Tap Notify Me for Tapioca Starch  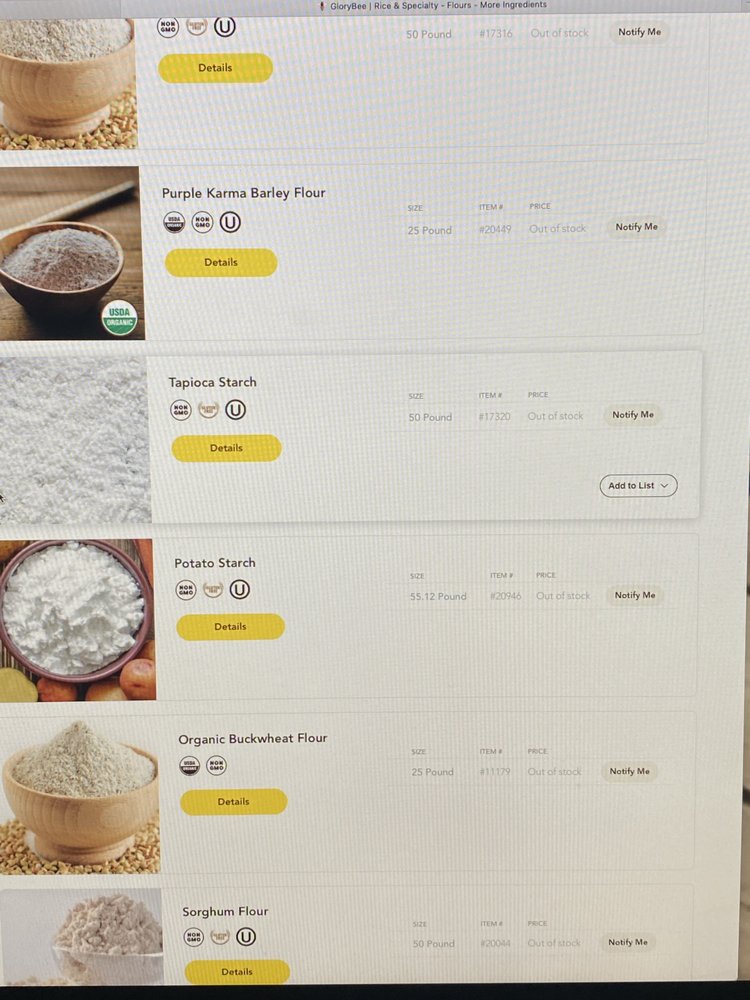pos(633,415)
